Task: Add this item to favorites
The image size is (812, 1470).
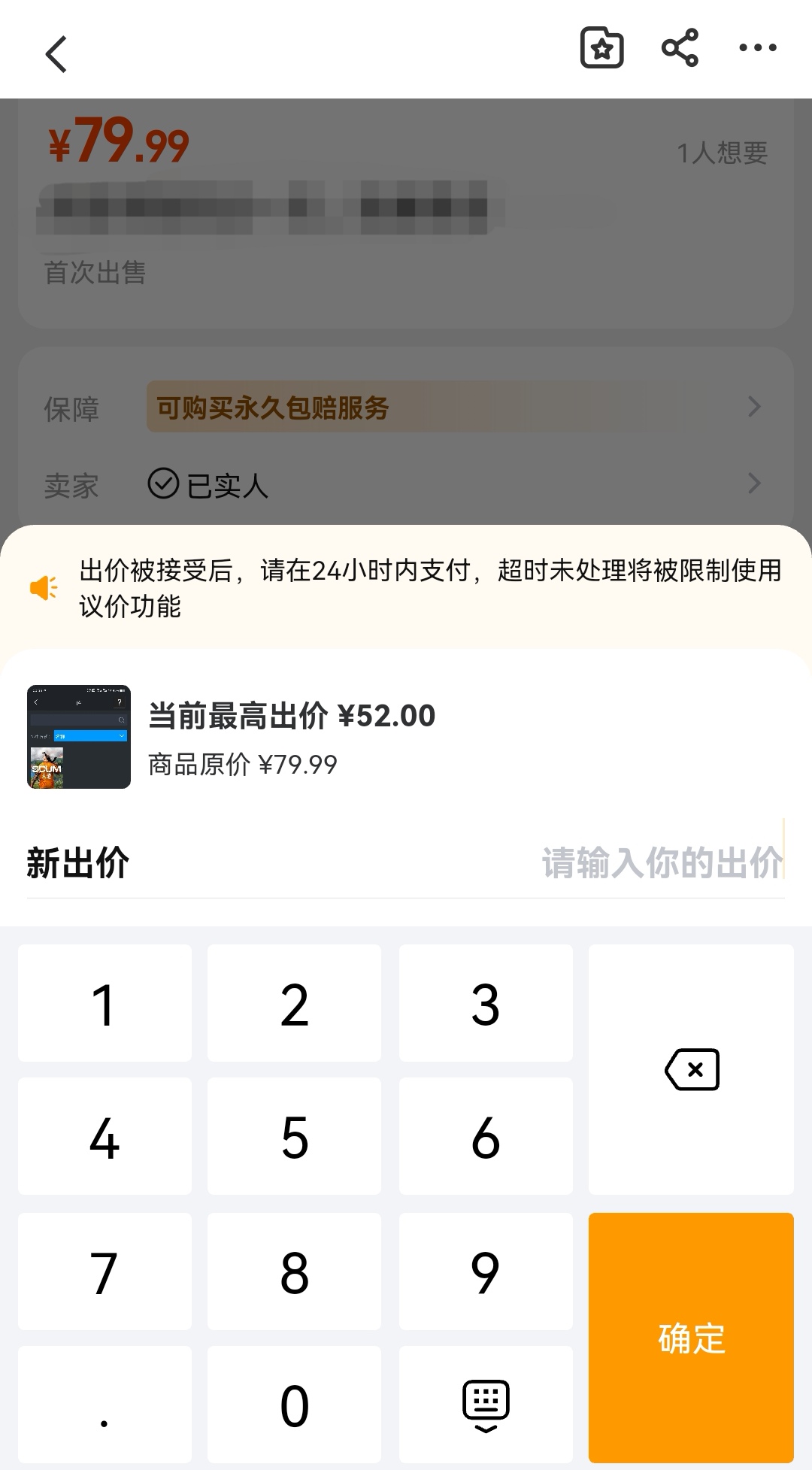Action: (601, 48)
